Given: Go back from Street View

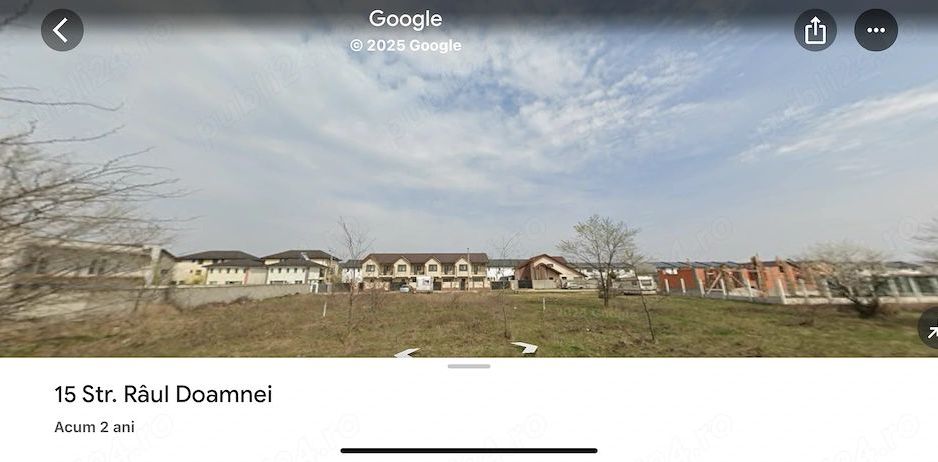Looking at the screenshot, I should [x=62, y=30].
